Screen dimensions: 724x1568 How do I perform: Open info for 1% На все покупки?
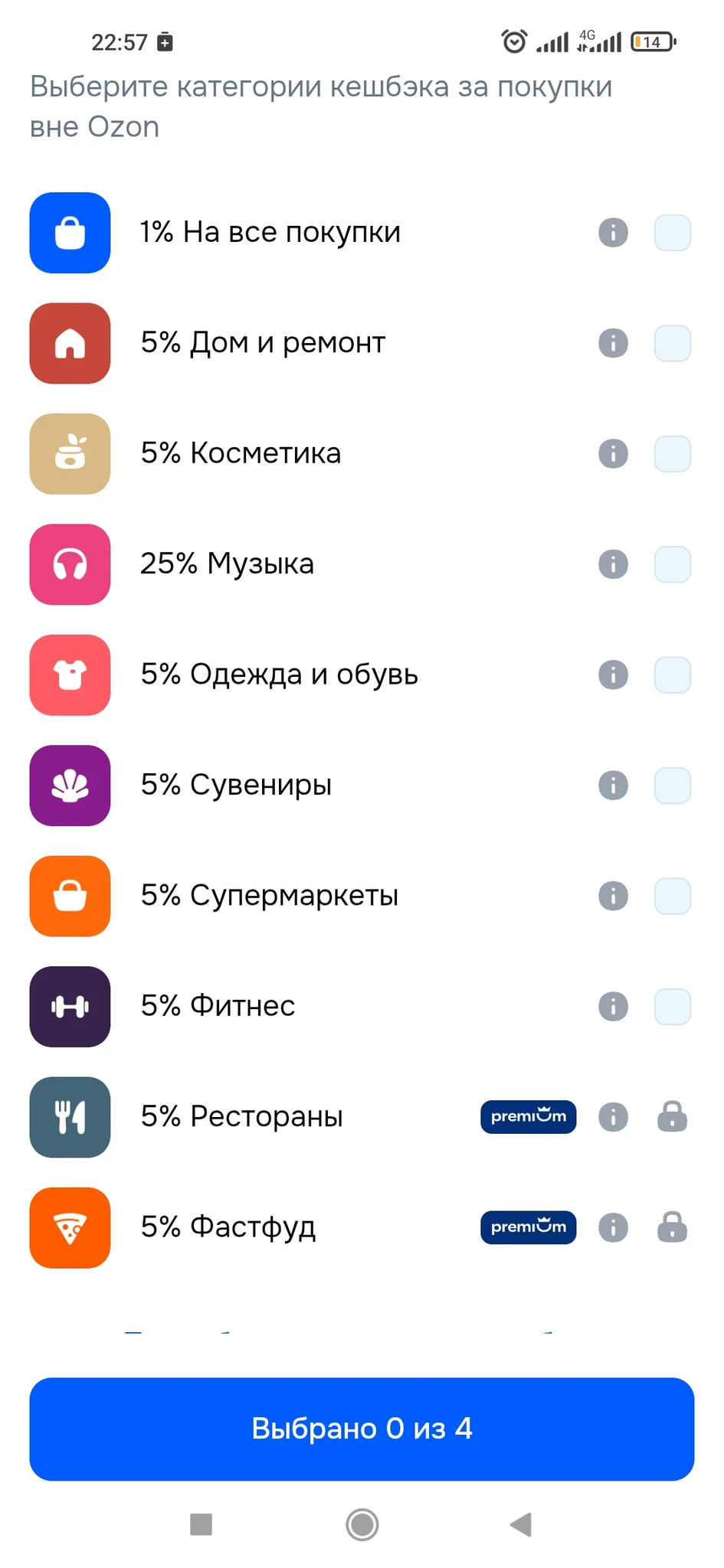(613, 233)
